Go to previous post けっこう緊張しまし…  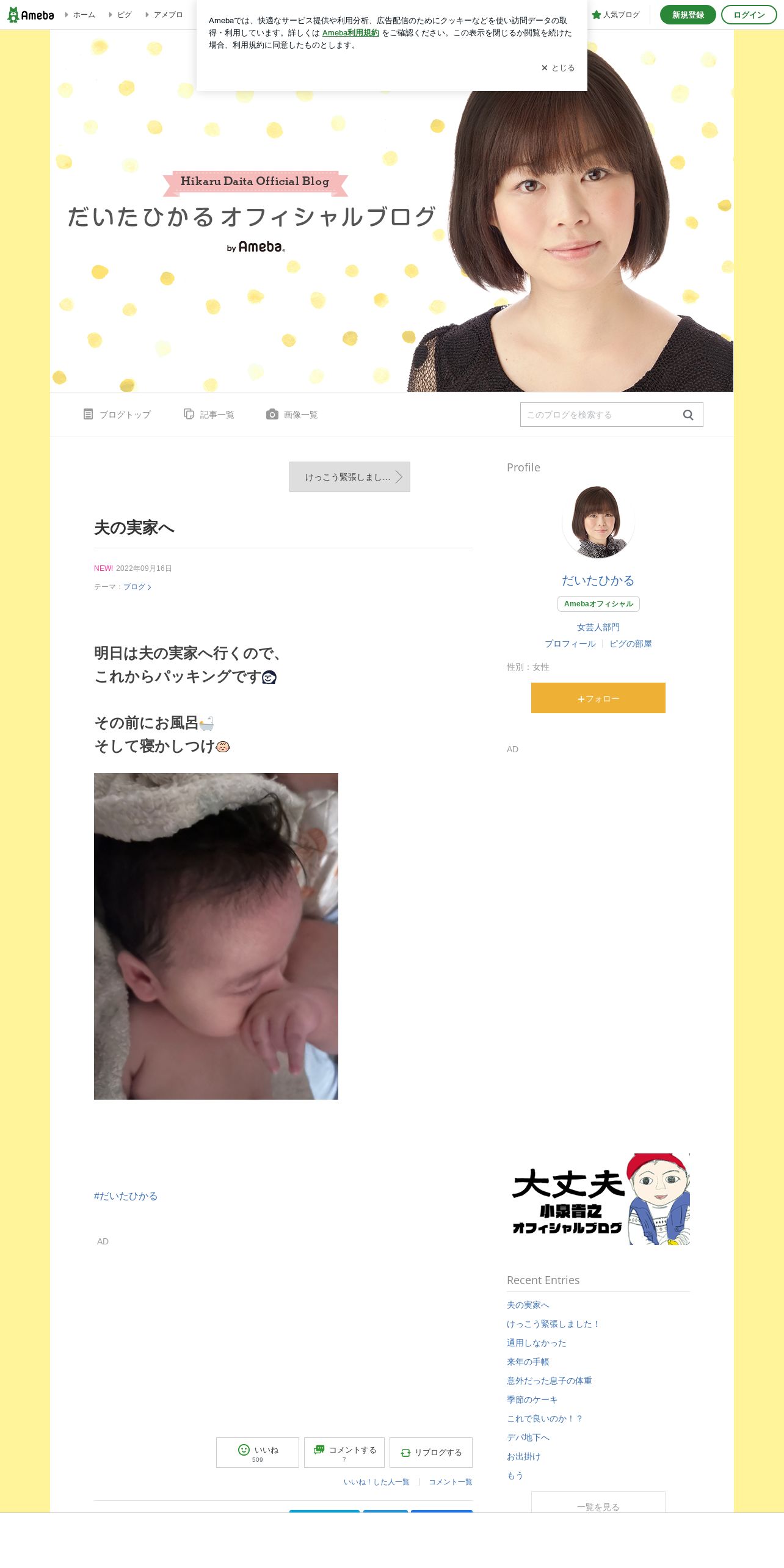coord(350,477)
